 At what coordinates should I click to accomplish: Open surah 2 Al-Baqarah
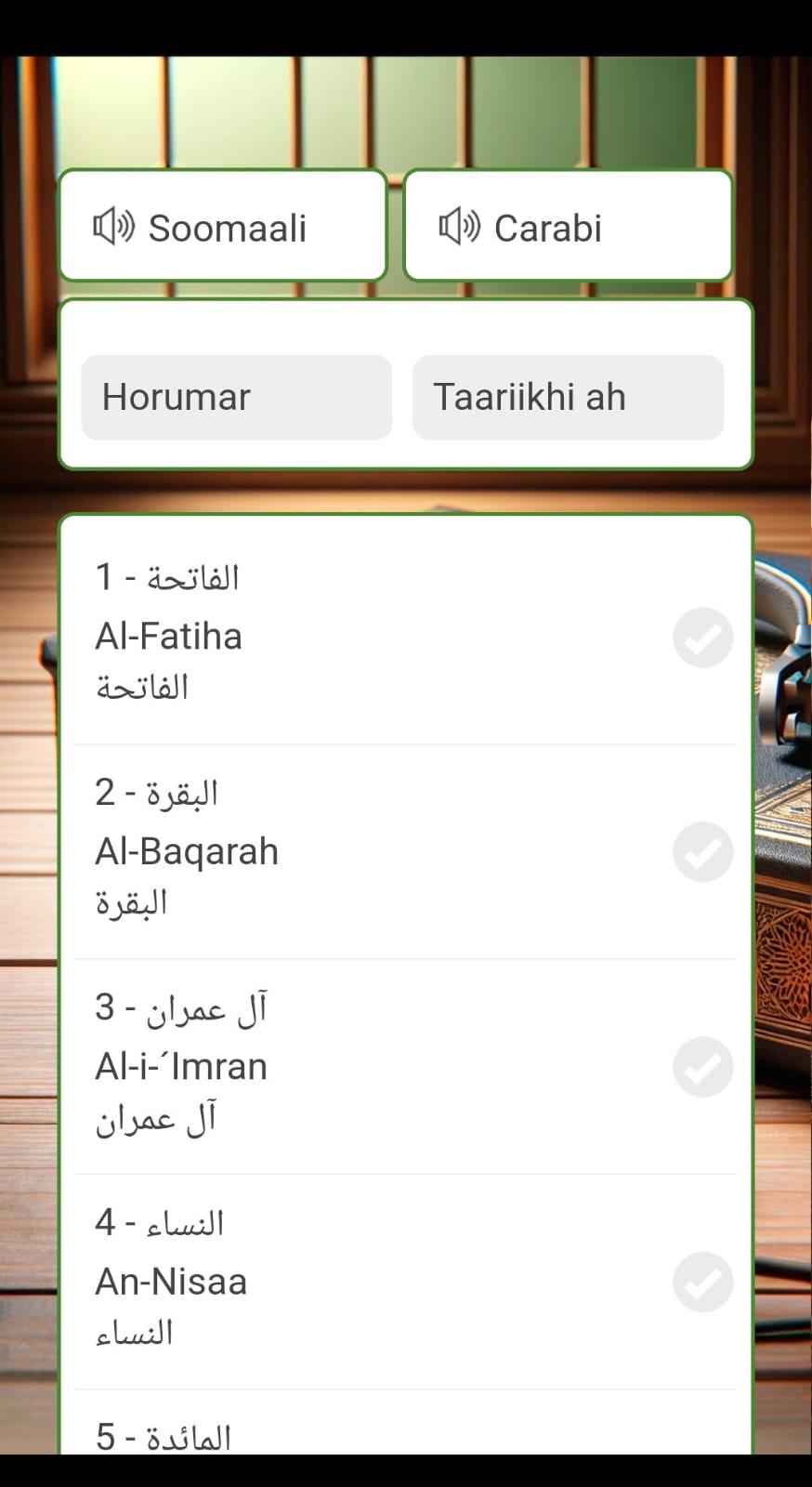point(405,852)
